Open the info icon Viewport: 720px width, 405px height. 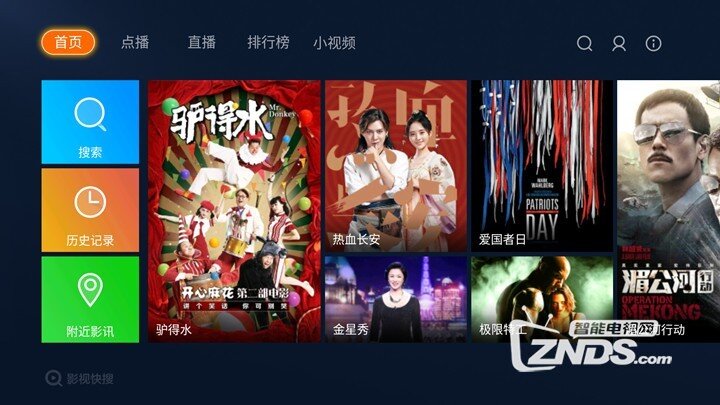653,43
